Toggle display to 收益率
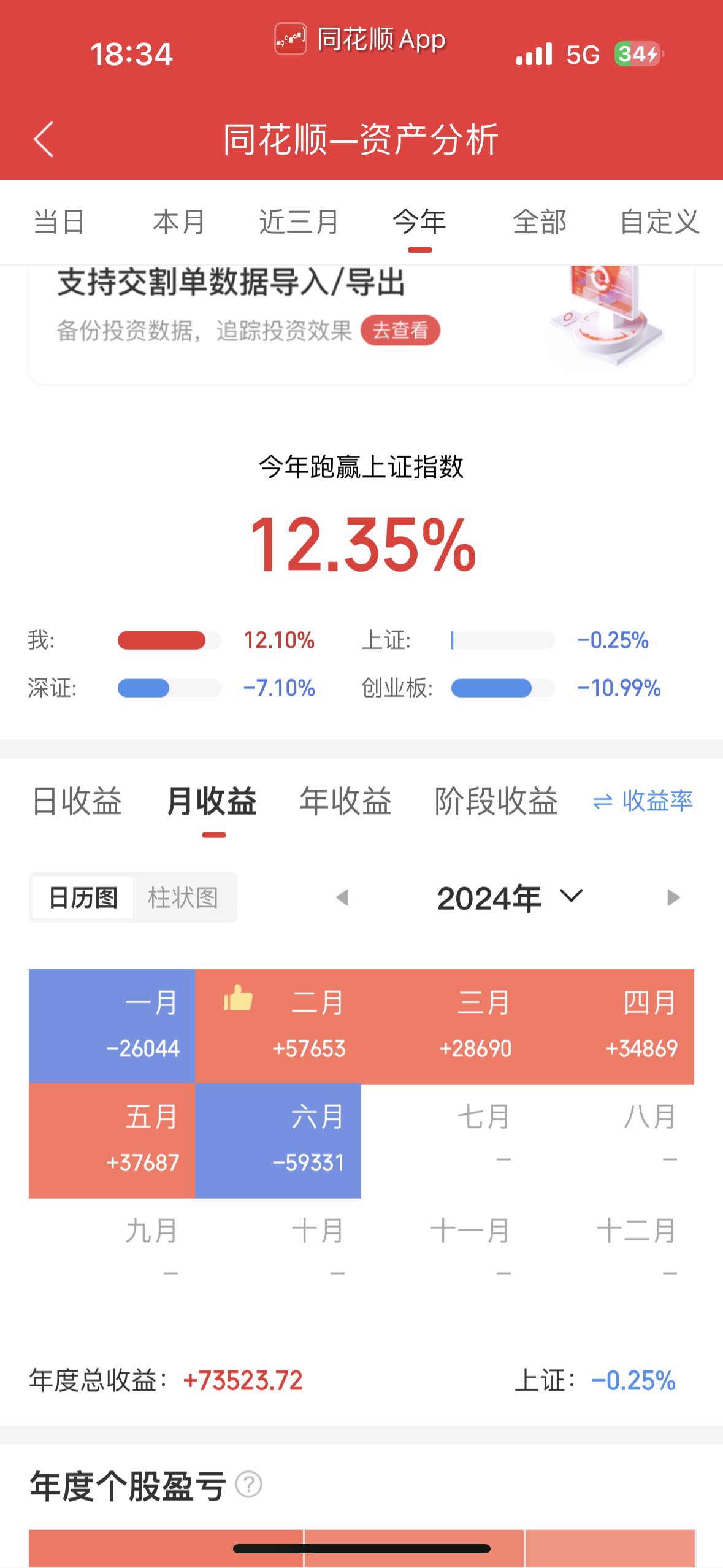Image resolution: width=723 pixels, height=1568 pixels. point(643,801)
